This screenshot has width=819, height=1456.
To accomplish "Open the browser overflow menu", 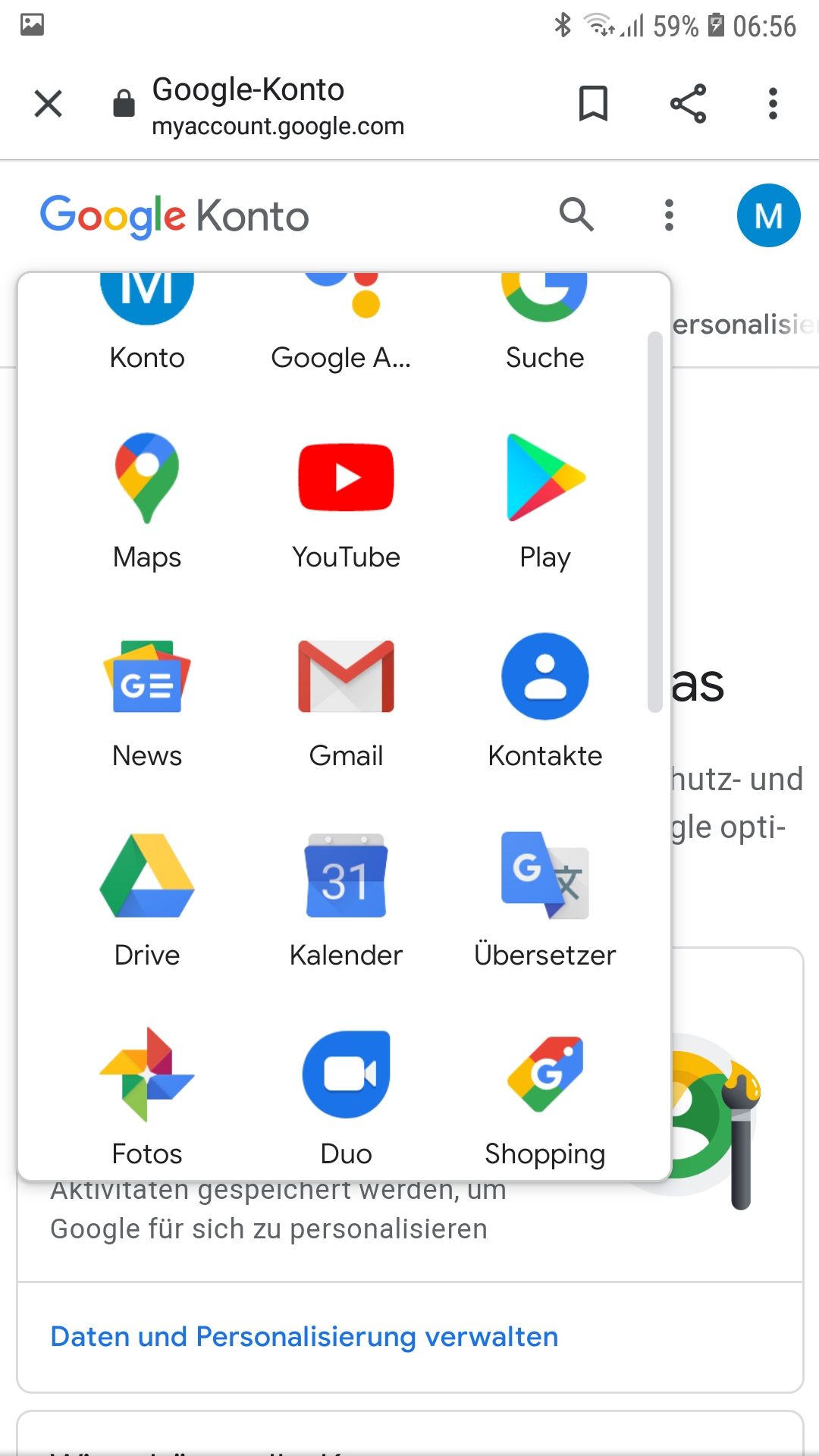I will (x=773, y=104).
